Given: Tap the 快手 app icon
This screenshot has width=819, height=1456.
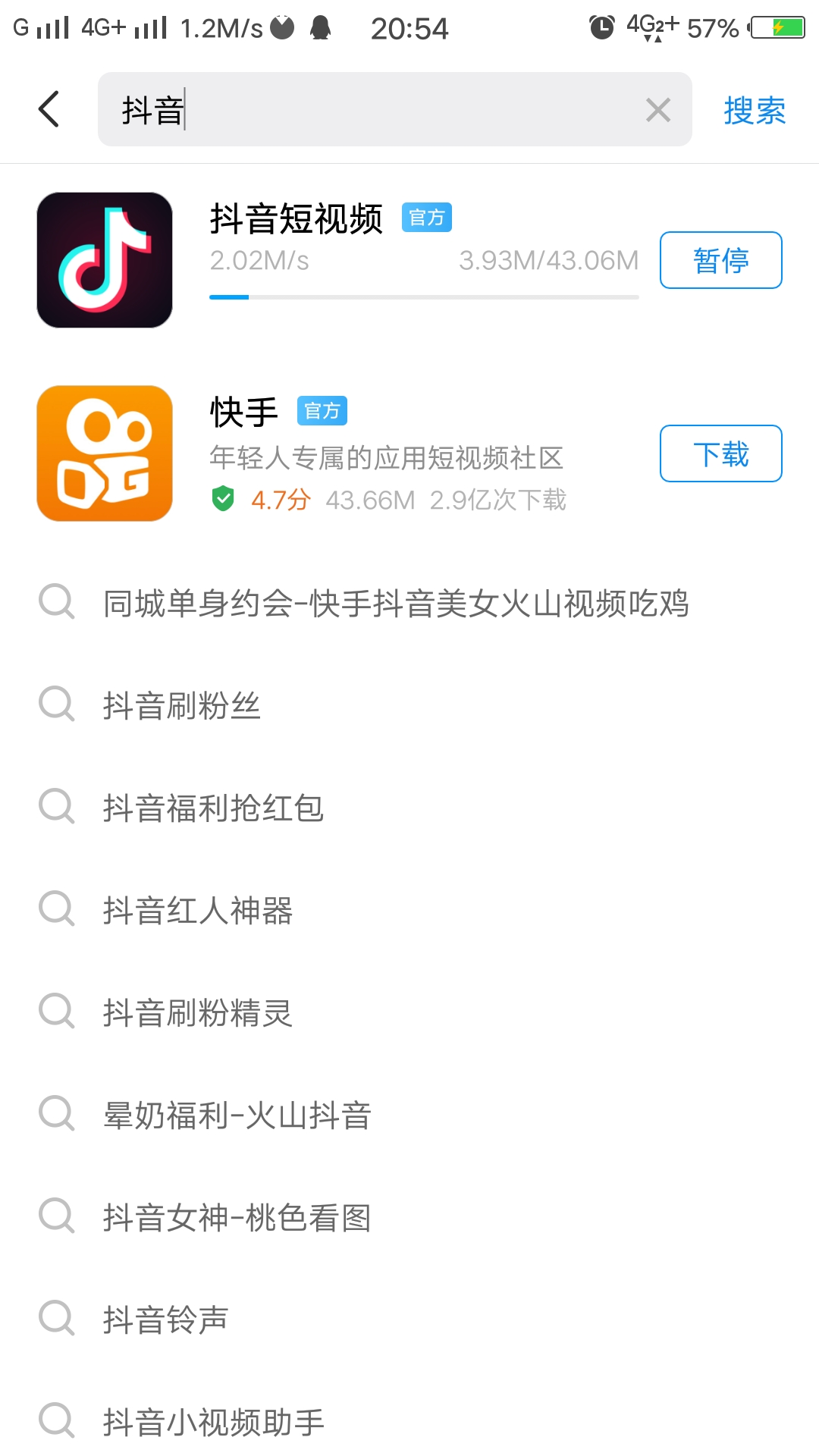Looking at the screenshot, I should 104,453.
